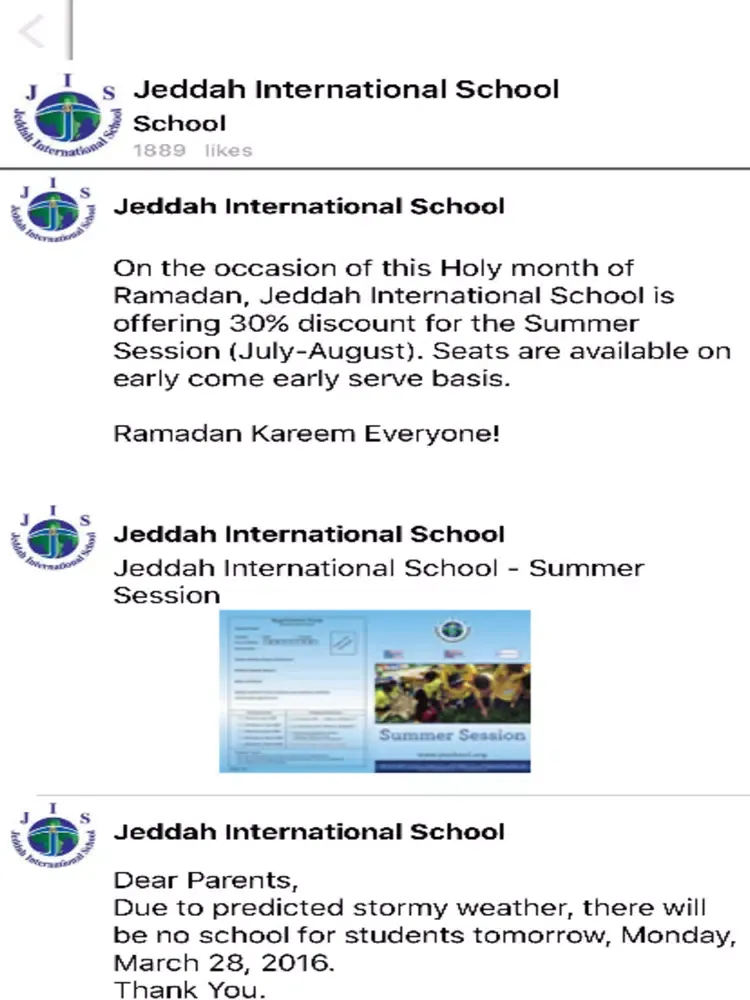Open Jeddah International School page header
This screenshot has width=750, height=1000.
pos(345,89)
